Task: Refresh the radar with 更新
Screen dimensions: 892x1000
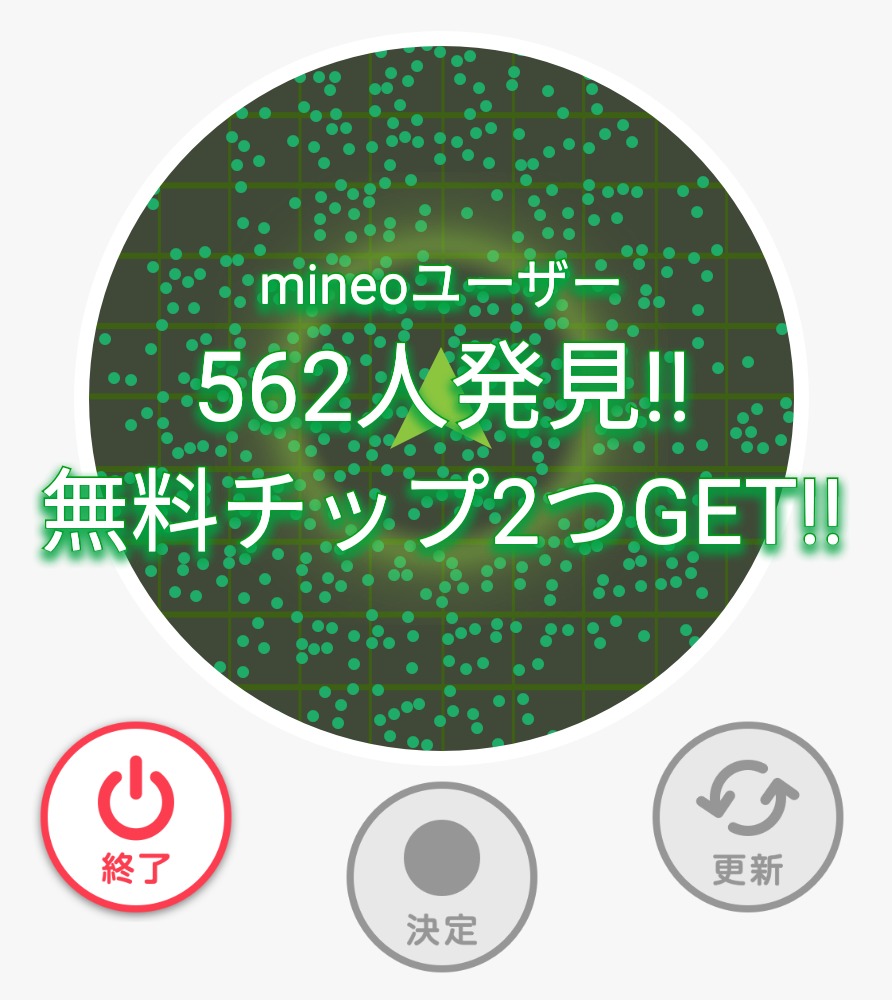Action: (748, 817)
